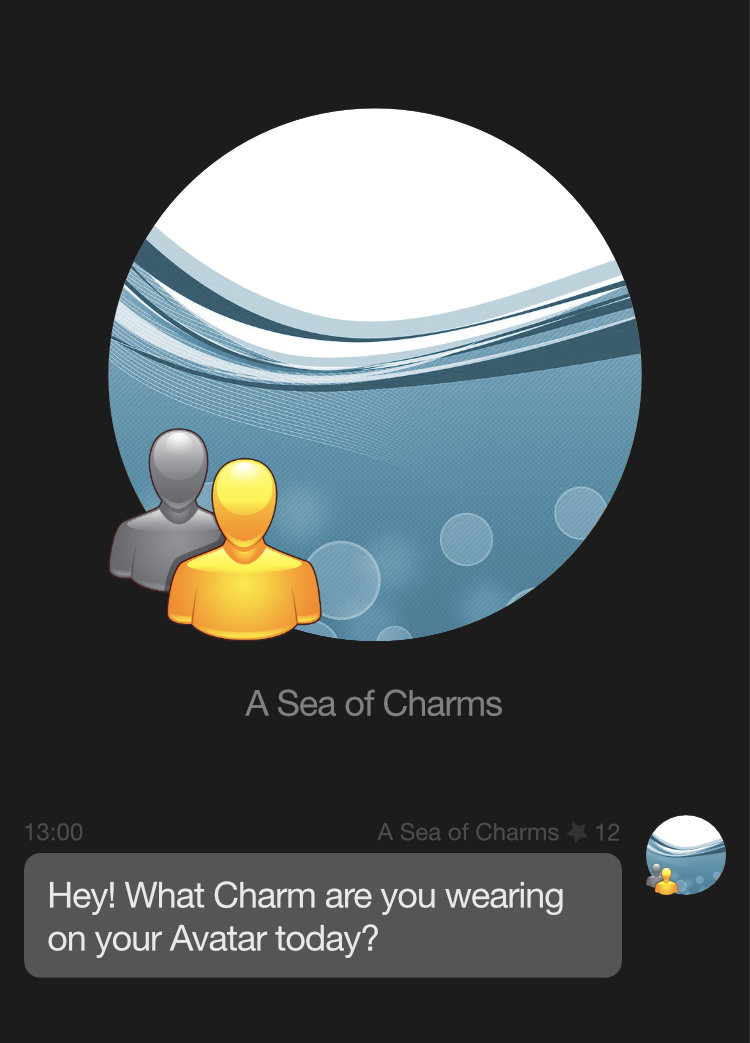Open the small A Sea of Charms avatar beside the message
The image size is (750, 1043).
click(686, 855)
